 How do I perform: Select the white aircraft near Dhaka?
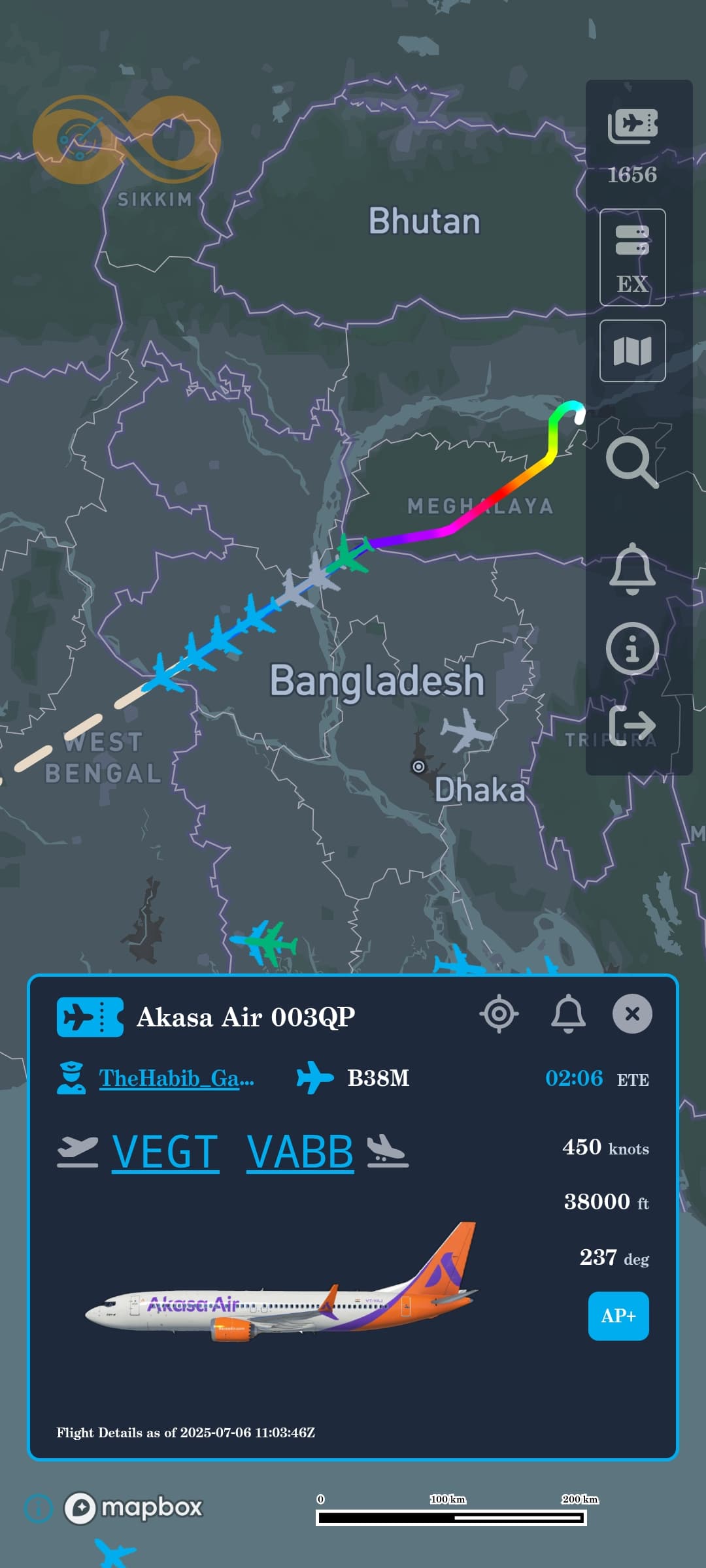tap(465, 729)
